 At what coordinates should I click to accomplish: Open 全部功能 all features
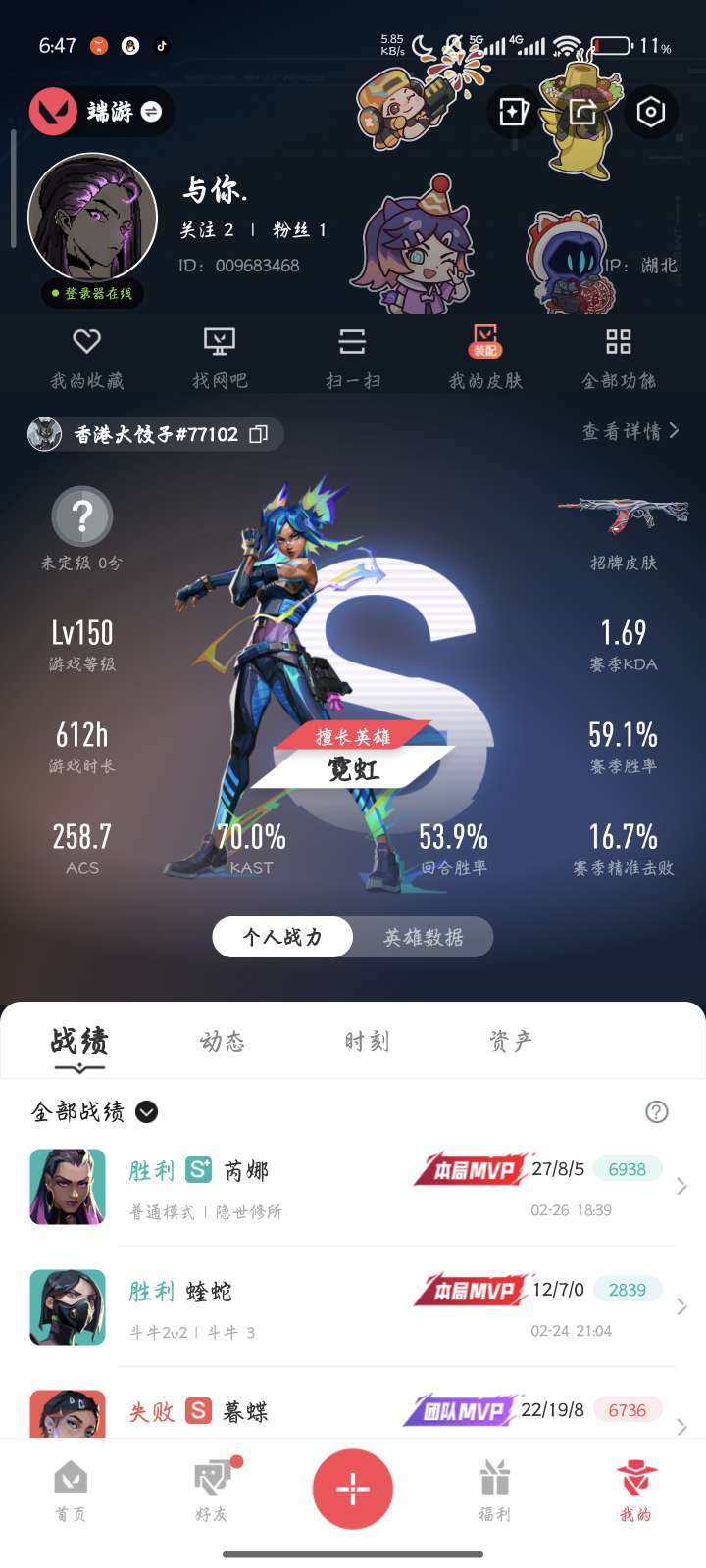[x=619, y=358]
